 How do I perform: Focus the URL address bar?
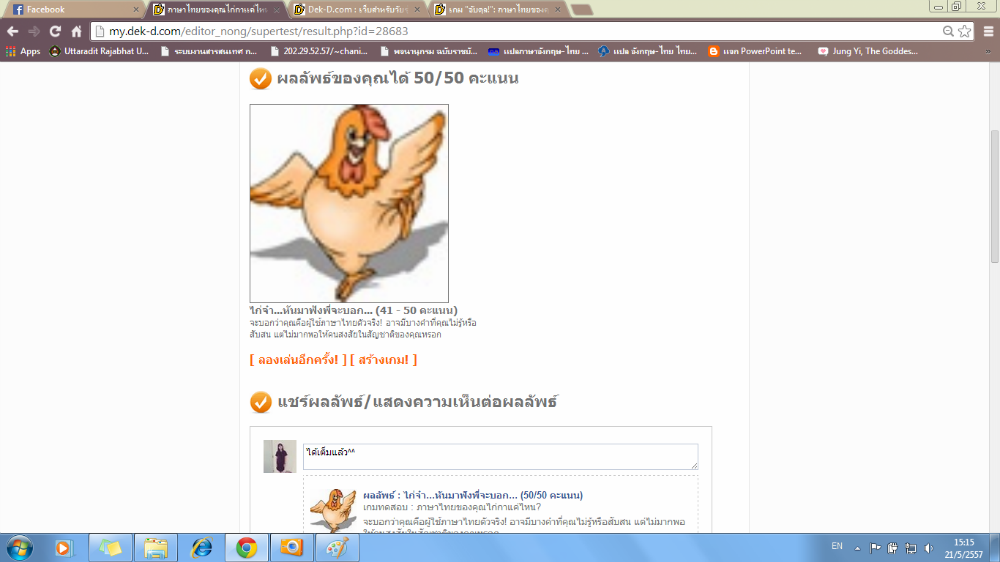pyautogui.click(x=500, y=31)
